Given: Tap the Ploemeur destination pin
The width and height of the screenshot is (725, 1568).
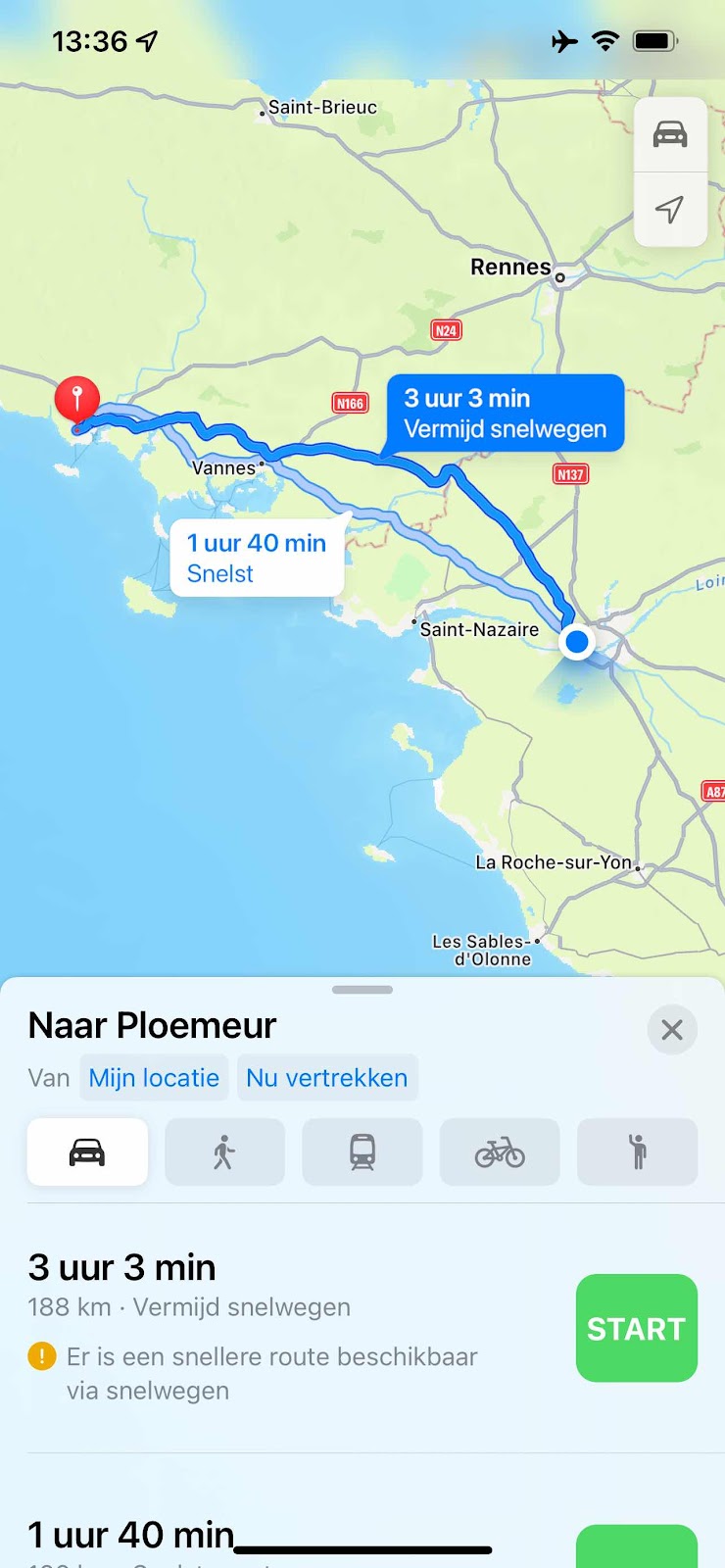Looking at the screenshot, I should (76, 400).
